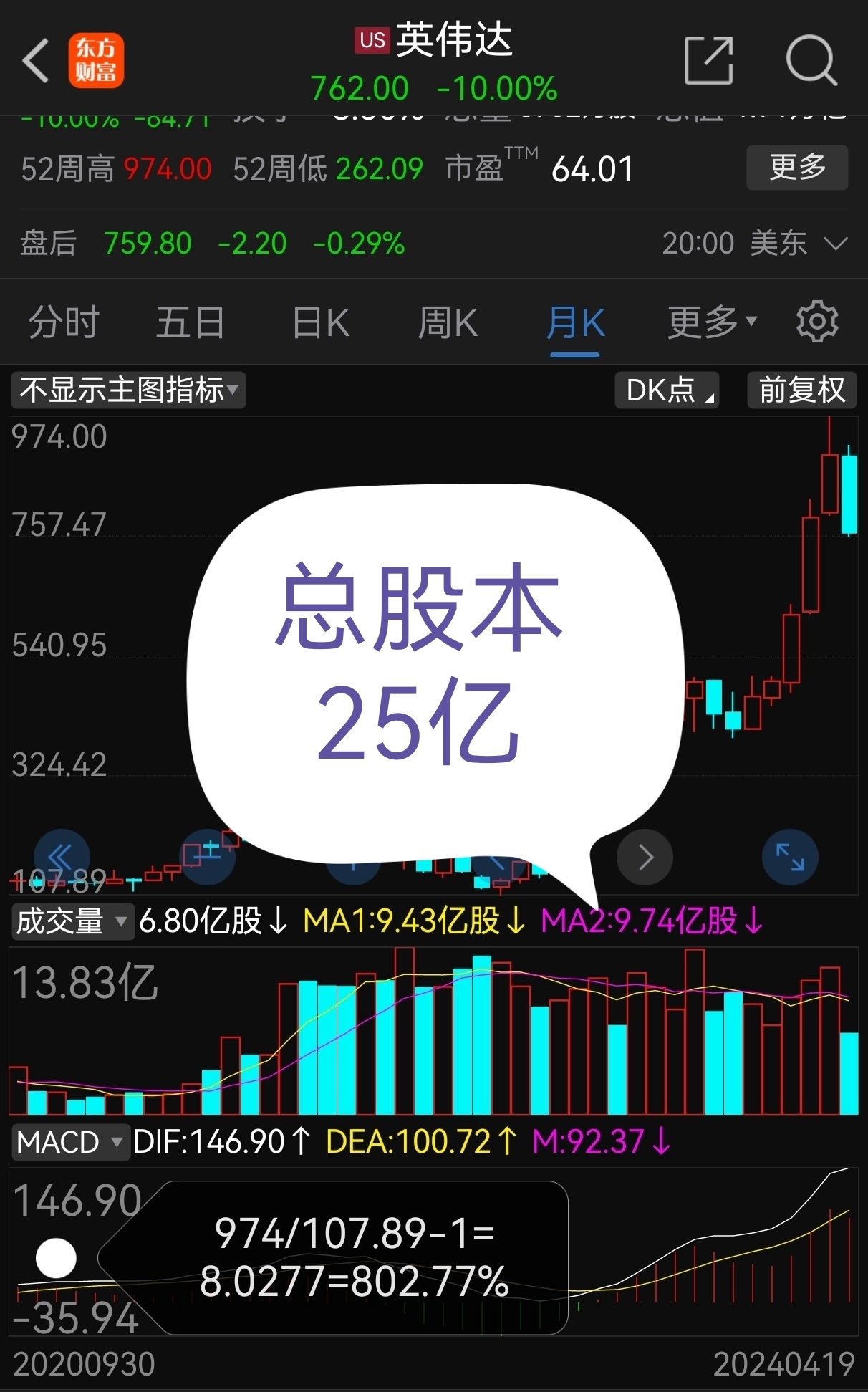This screenshot has width=868, height=1392.
Task: Pan chart forward with right-arrow icon
Action: 644,857
